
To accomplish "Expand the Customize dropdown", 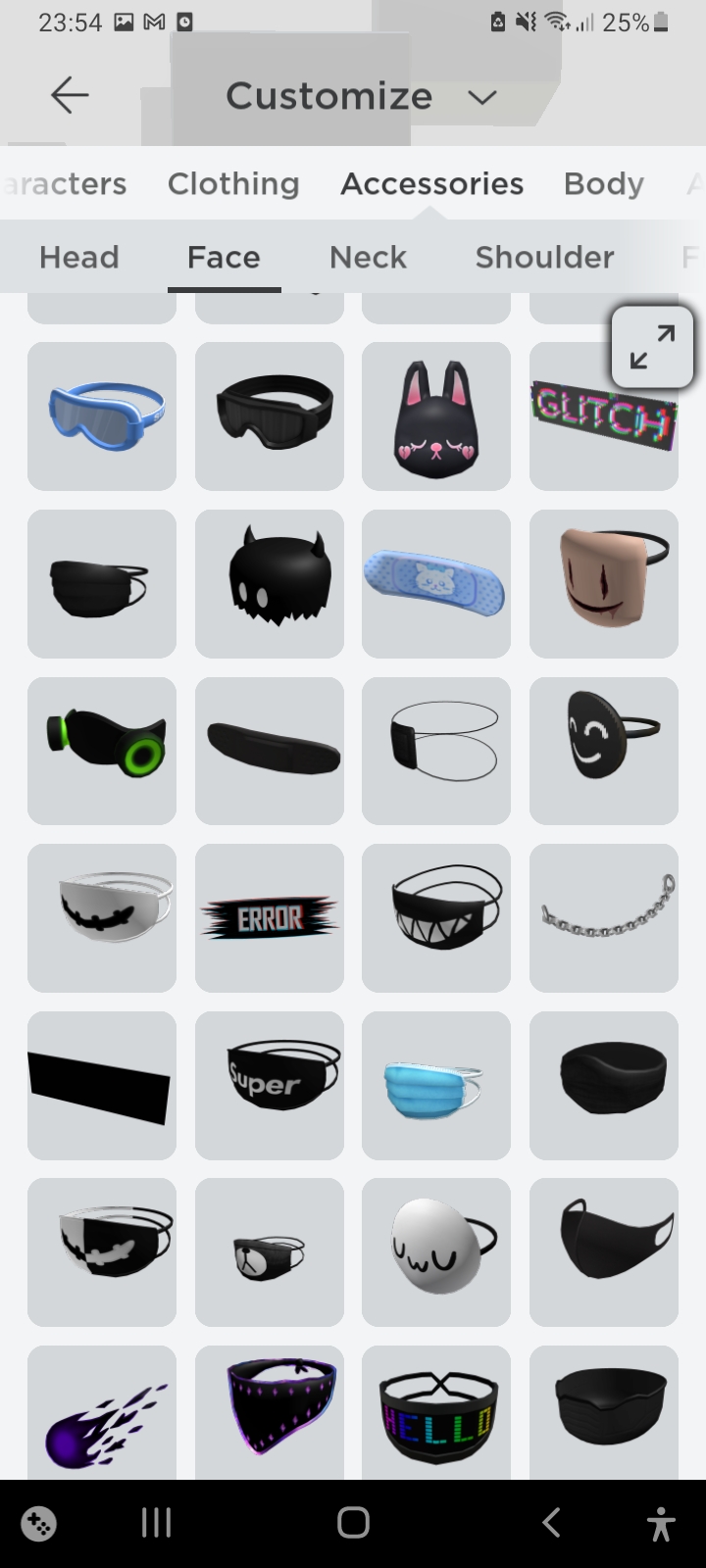I will point(482,97).
